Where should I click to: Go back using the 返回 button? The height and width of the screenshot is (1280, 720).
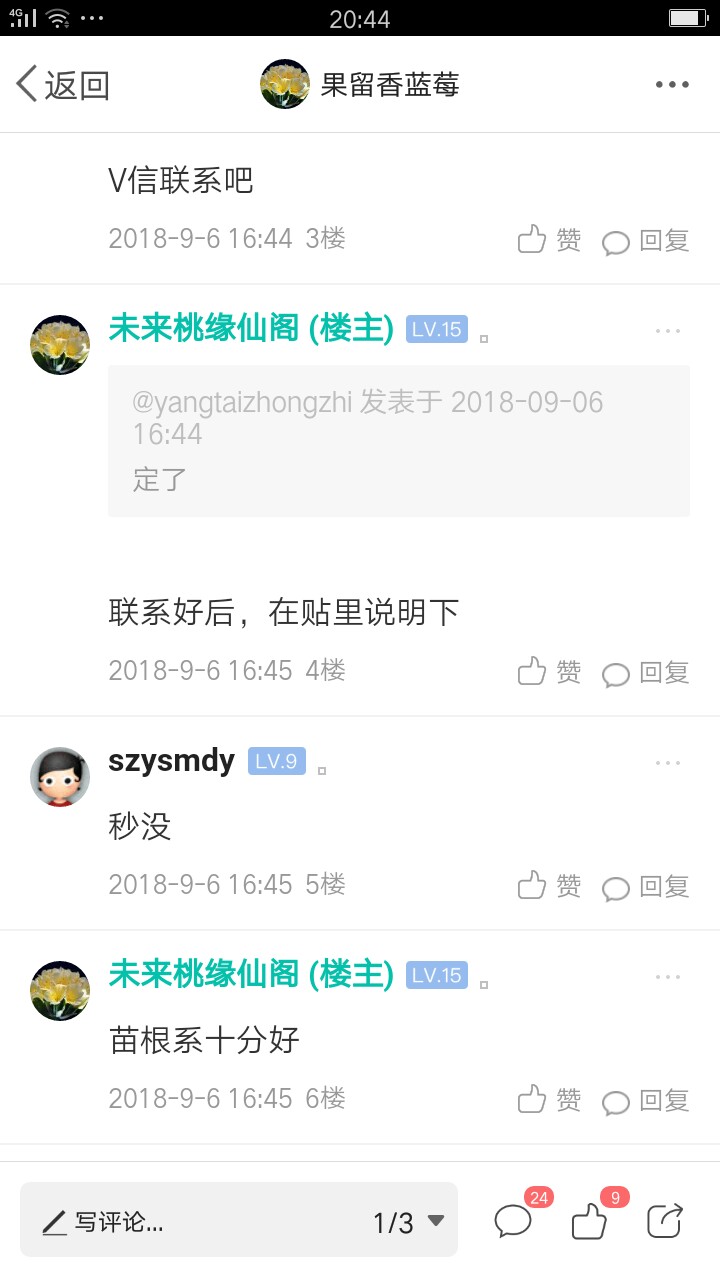(62, 85)
